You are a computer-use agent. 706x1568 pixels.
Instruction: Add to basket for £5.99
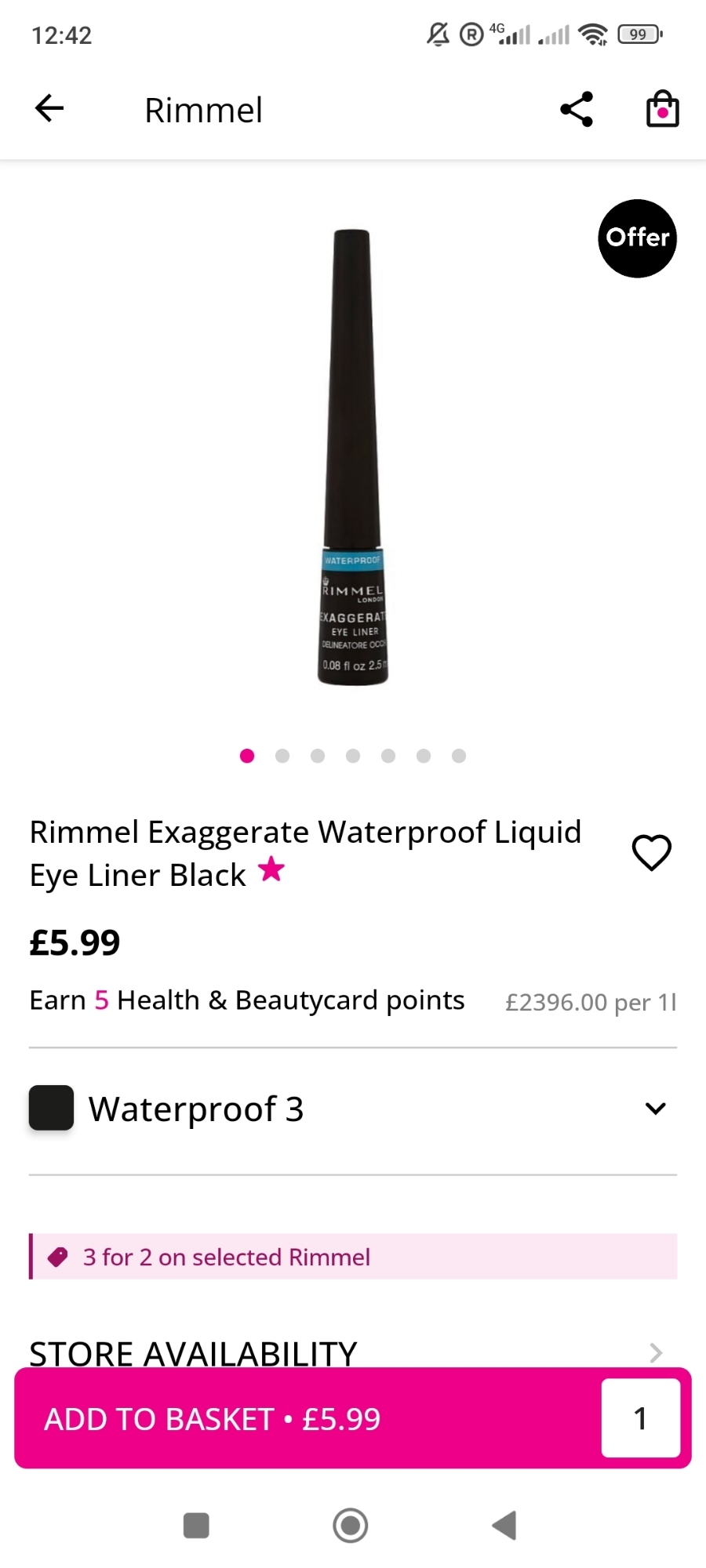298,1419
